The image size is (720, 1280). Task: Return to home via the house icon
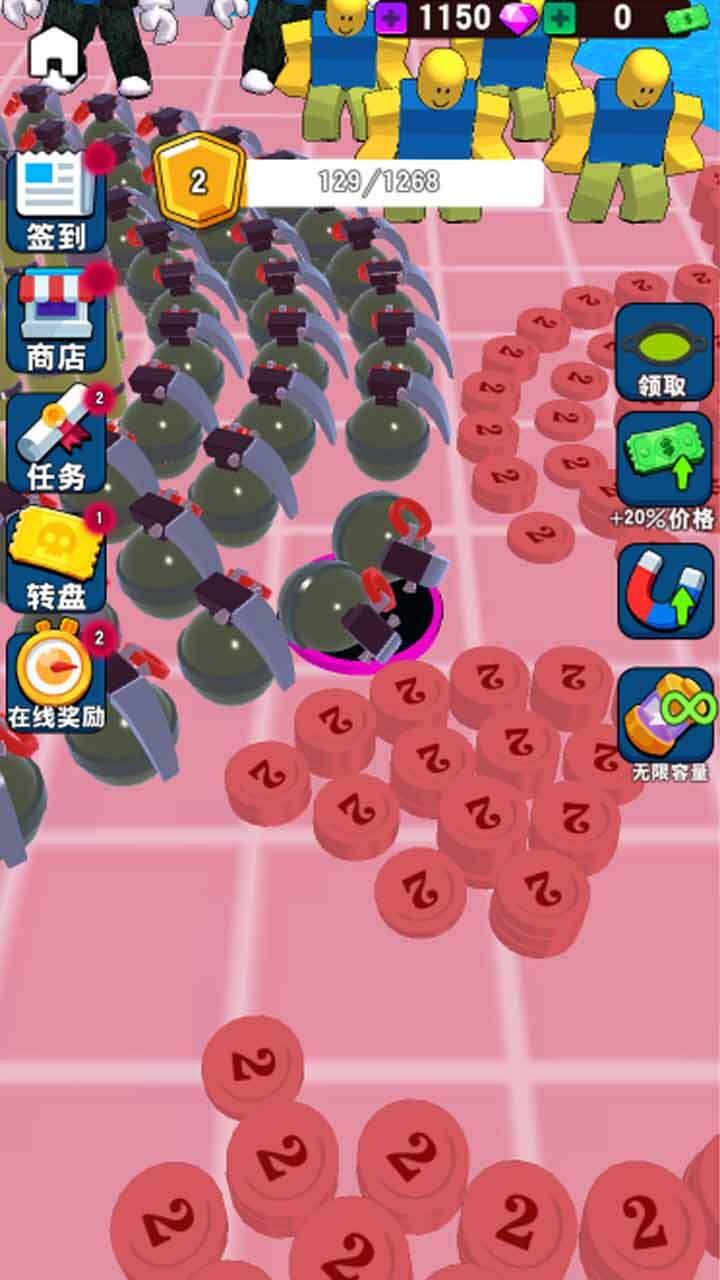53,53
